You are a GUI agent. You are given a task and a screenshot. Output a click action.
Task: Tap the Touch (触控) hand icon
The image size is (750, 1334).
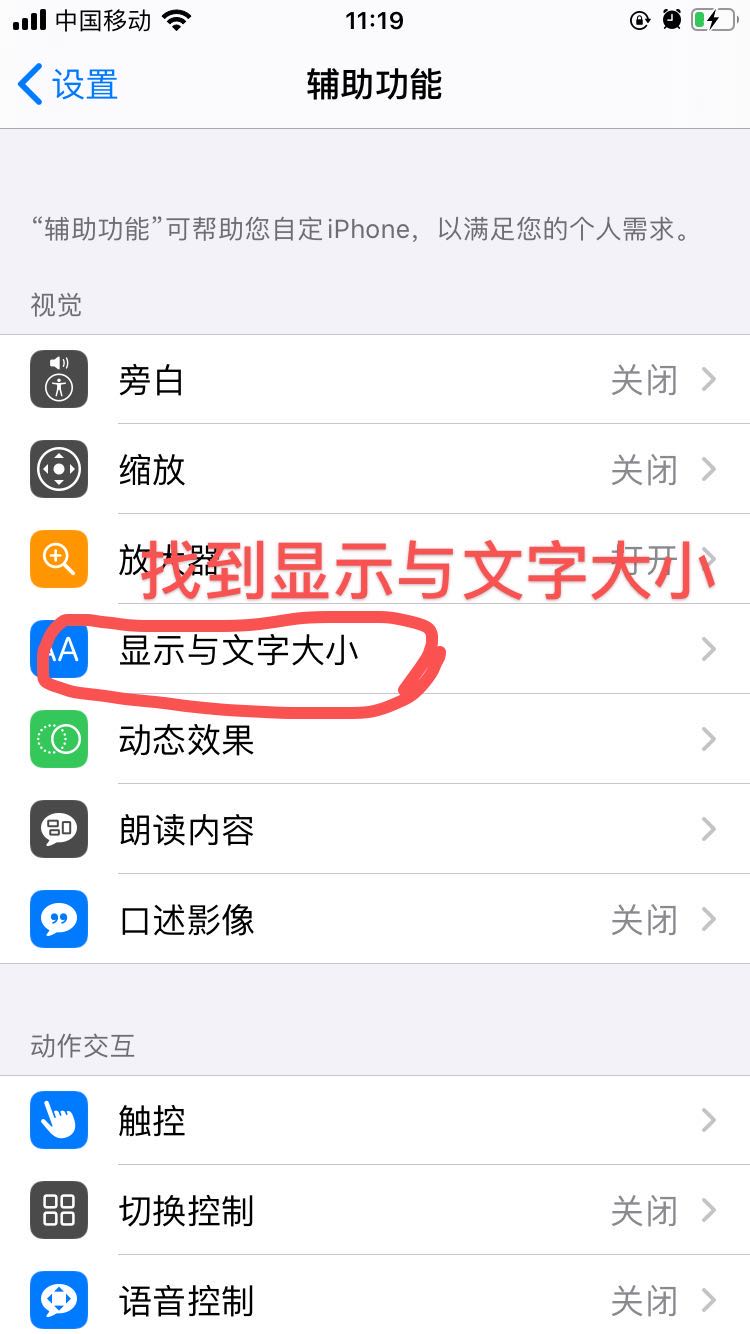pos(58,1121)
